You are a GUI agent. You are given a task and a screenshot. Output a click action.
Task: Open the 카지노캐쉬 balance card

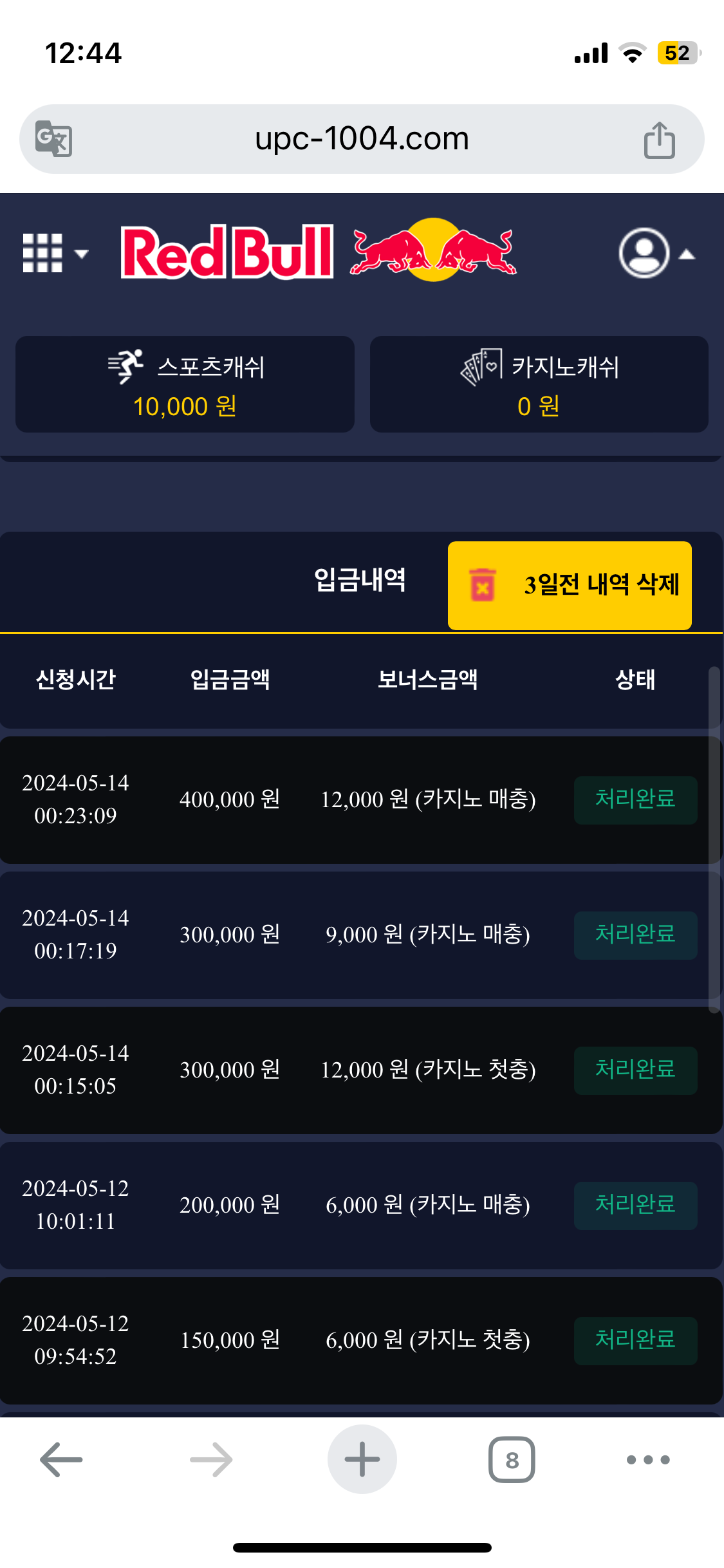[539, 384]
